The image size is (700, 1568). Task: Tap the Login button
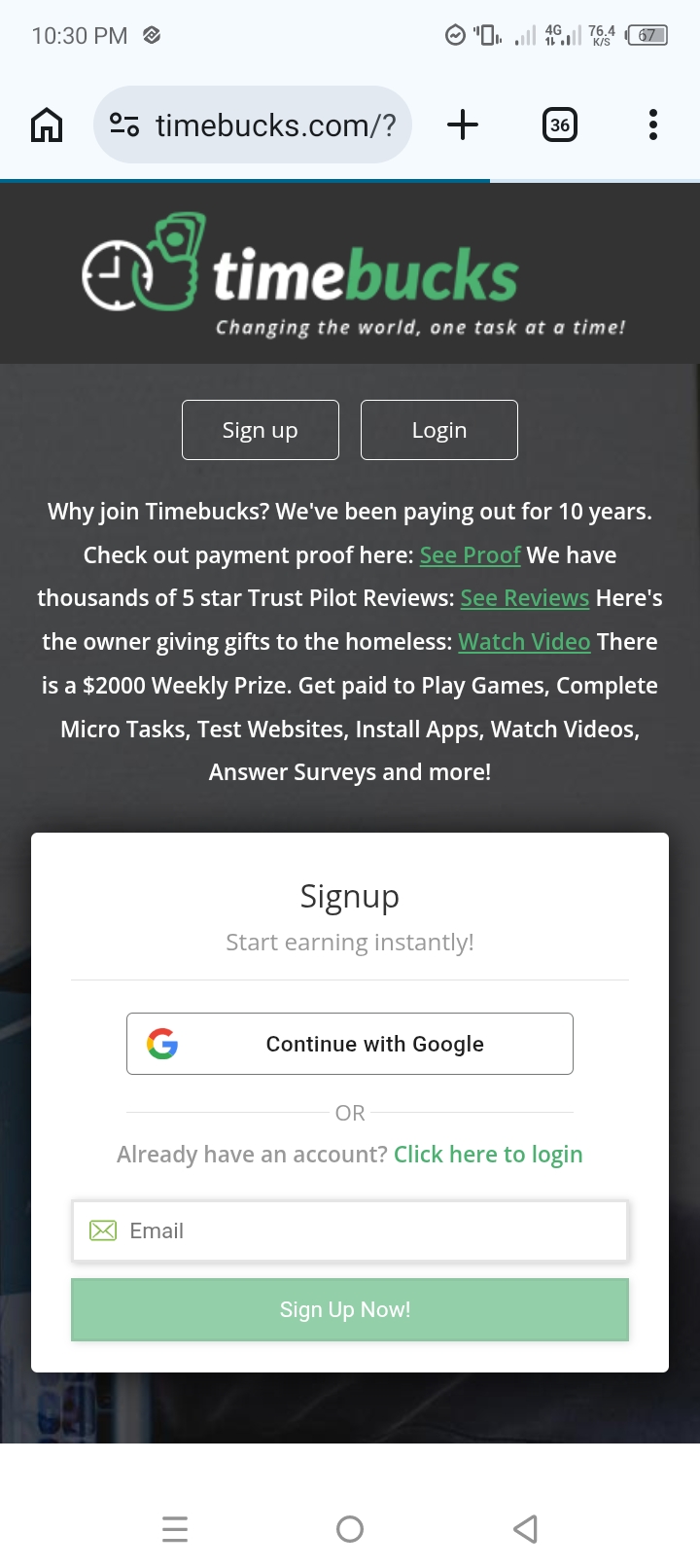click(x=438, y=430)
